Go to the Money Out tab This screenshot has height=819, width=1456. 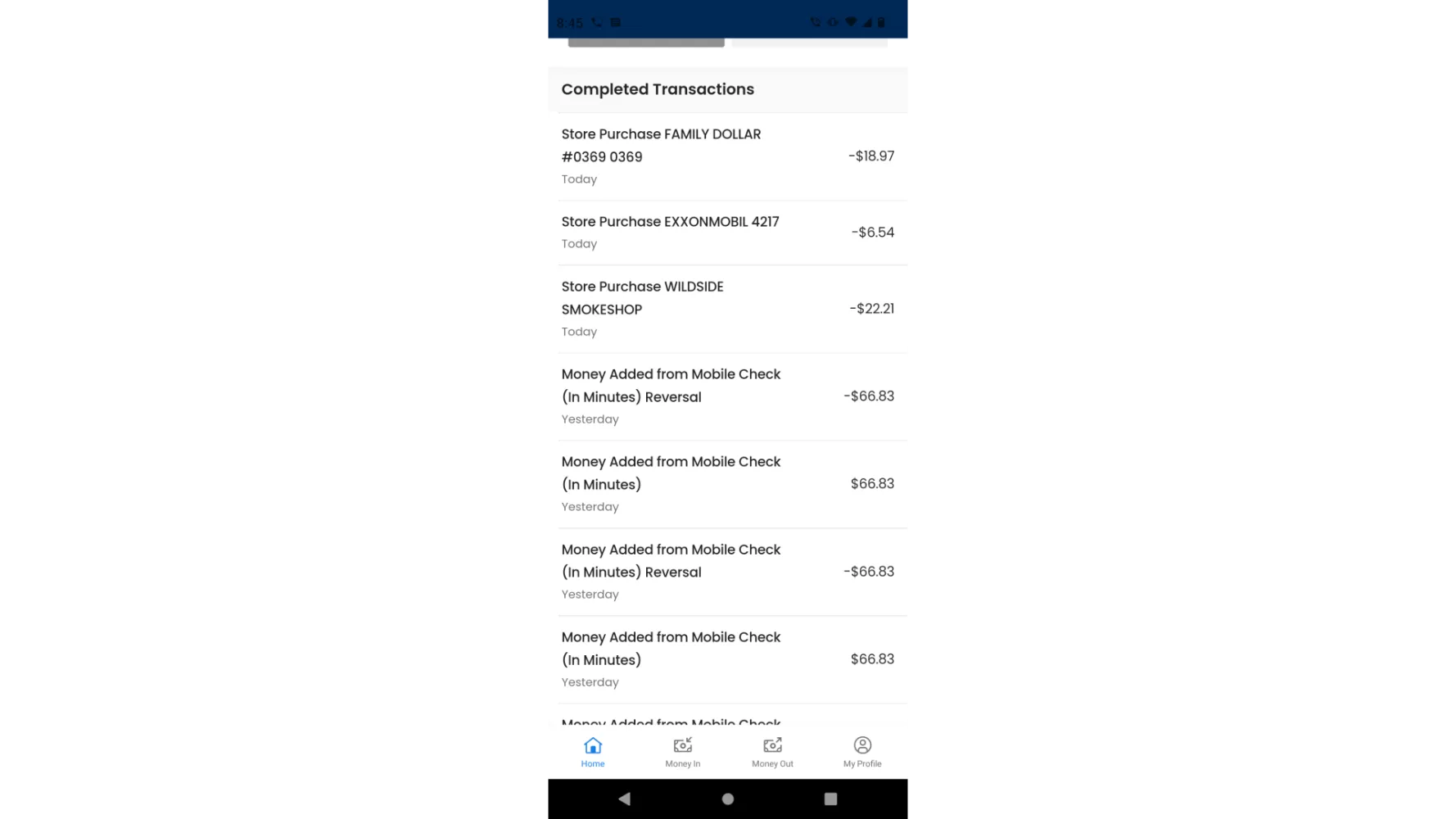tap(772, 751)
